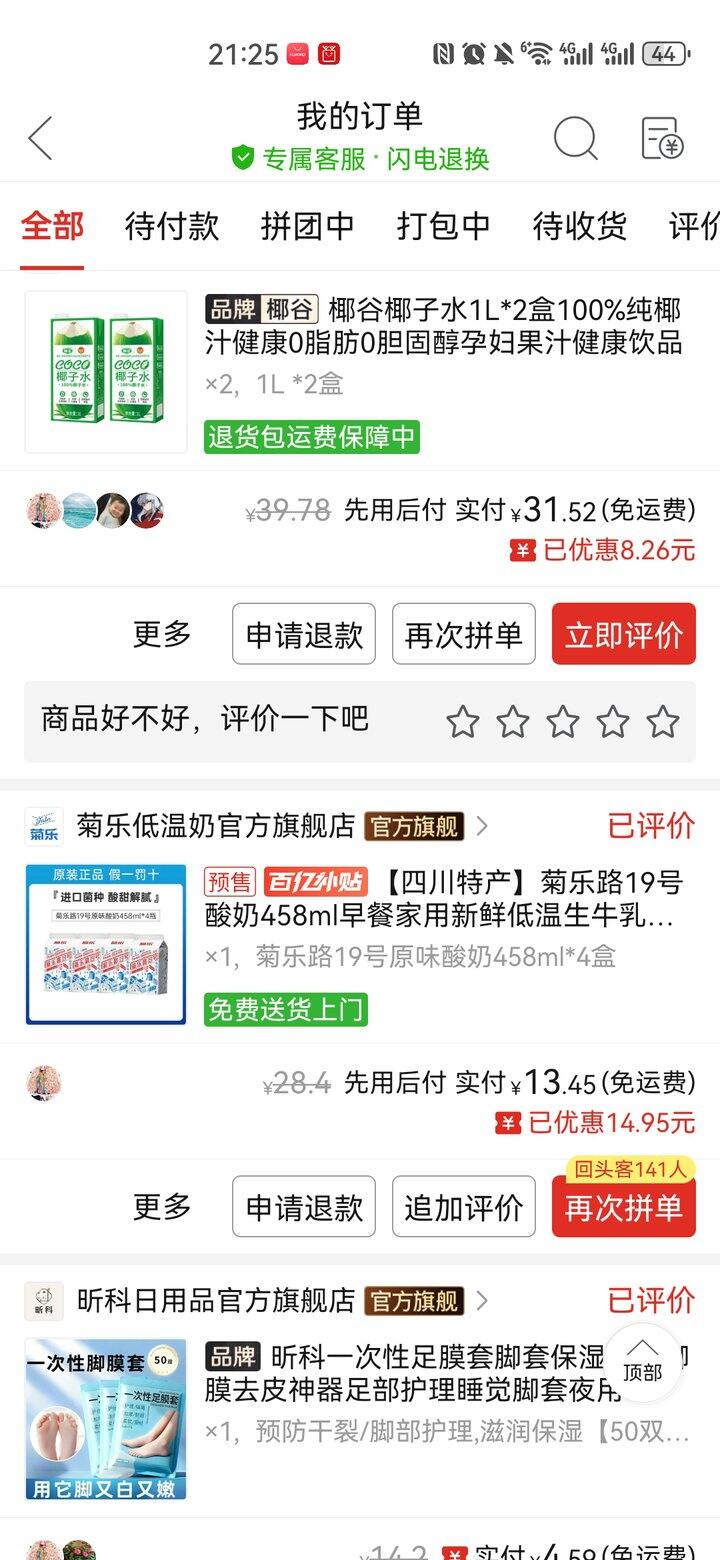Rate five stars in 评价一下吧 row
Image resolution: width=720 pixels, height=1560 pixels.
tap(662, 721)
